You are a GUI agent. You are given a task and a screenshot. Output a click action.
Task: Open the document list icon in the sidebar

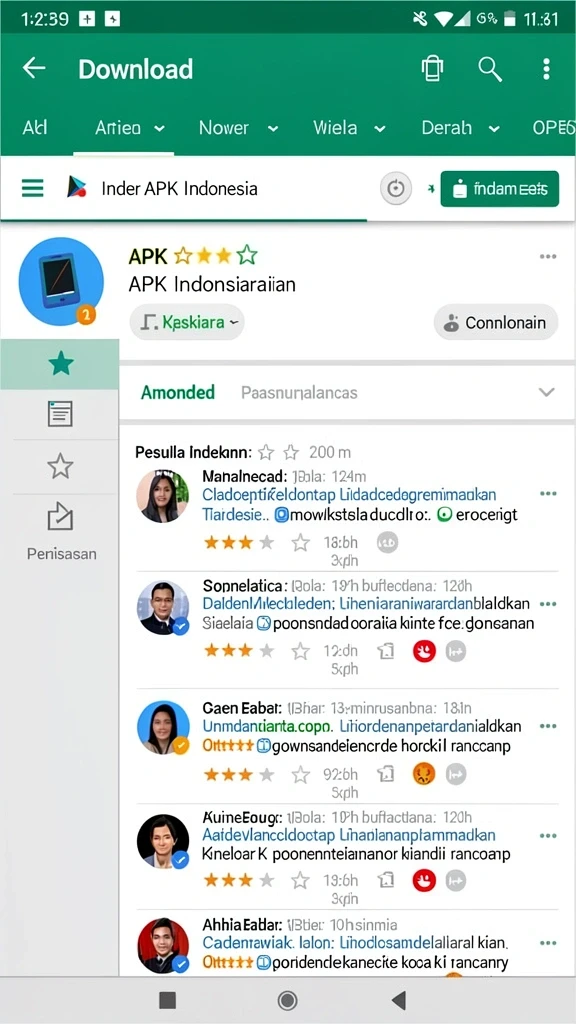coord(60,414)
